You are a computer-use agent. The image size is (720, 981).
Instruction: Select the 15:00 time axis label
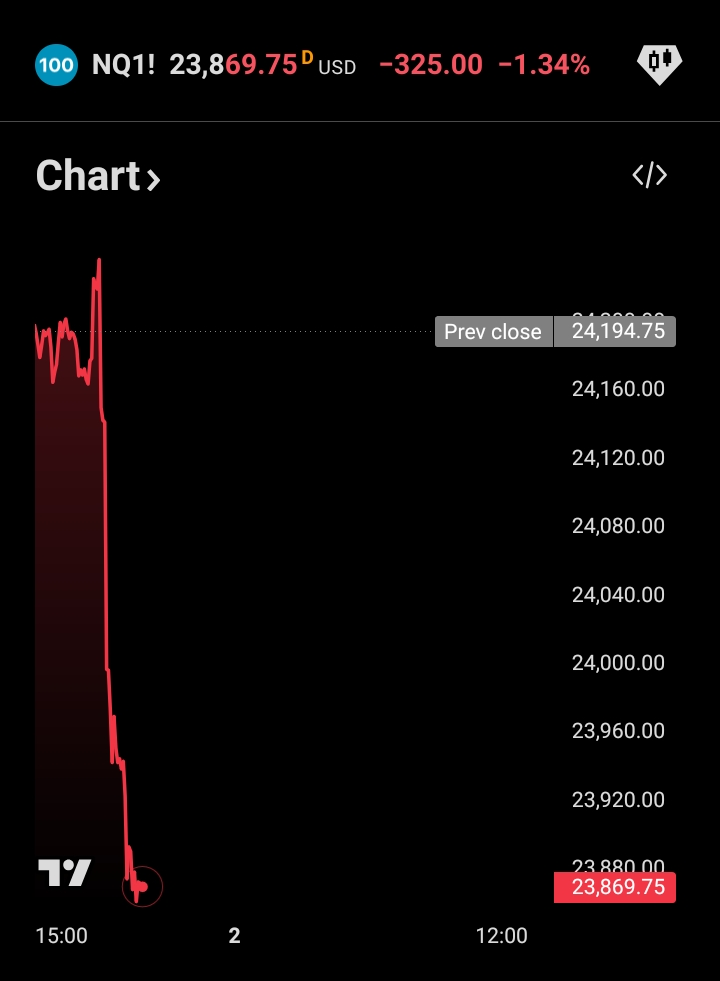pos(62,936)
